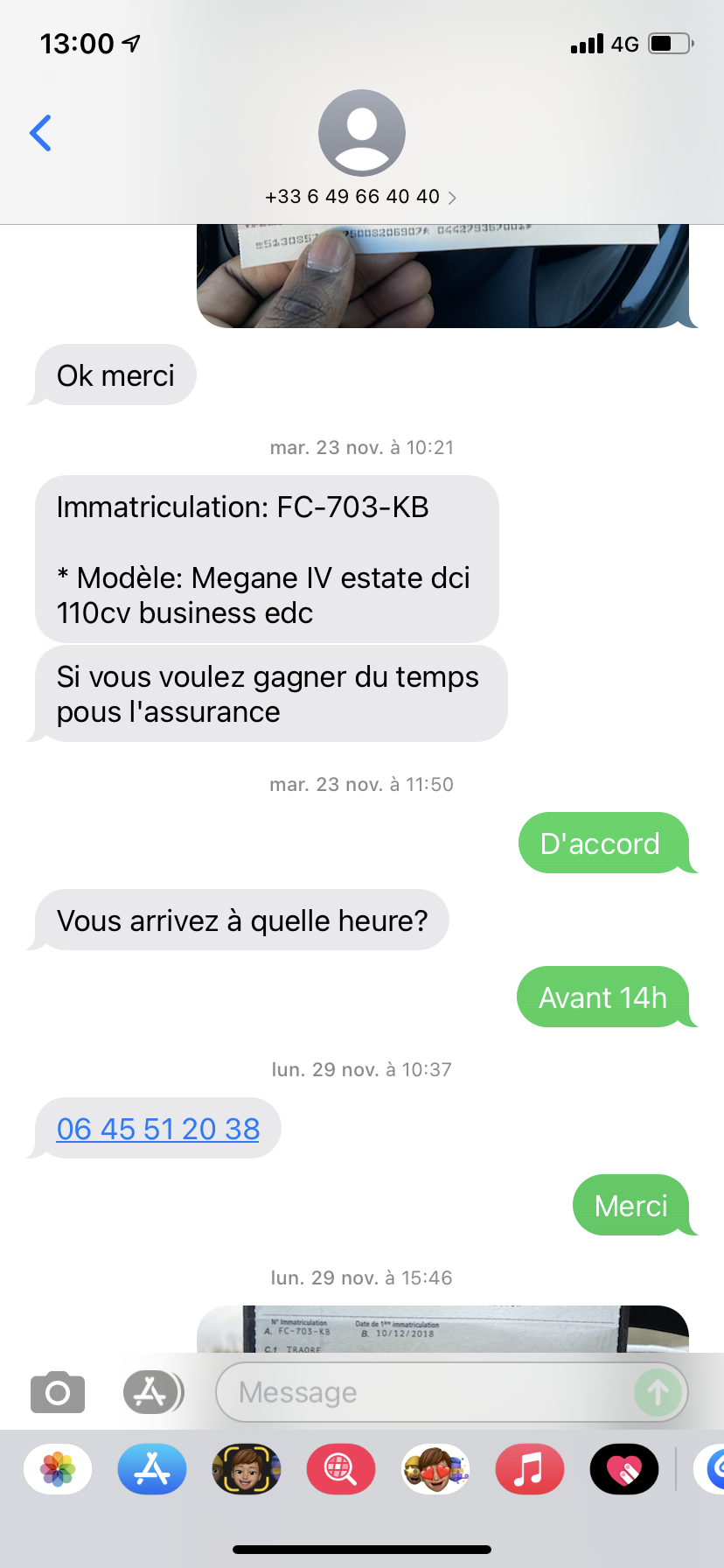Open contact details for +33 6 49 66 40 40
Image resolution: width=724 pixels, height=1568 pixels.
361,196
